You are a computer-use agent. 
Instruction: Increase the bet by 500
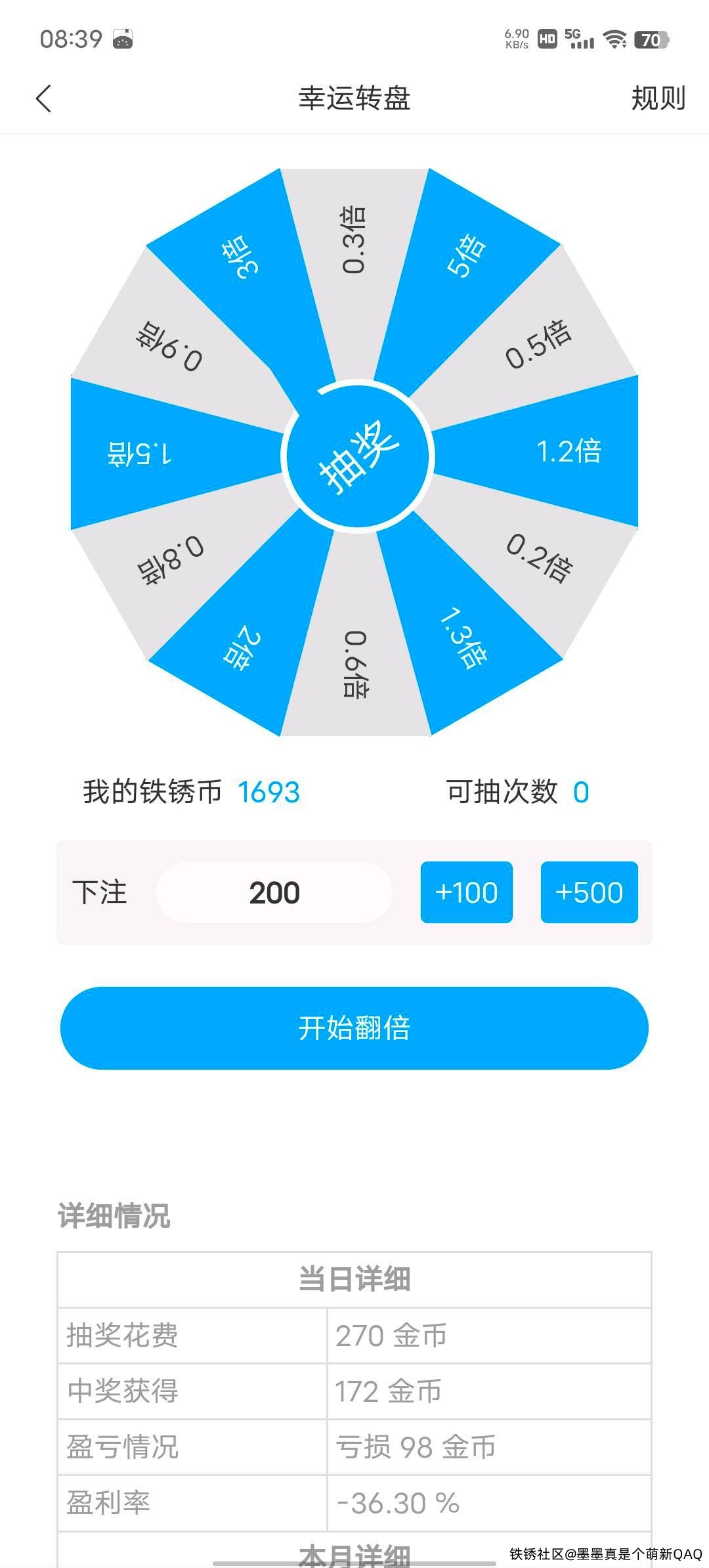pos(589,892)
